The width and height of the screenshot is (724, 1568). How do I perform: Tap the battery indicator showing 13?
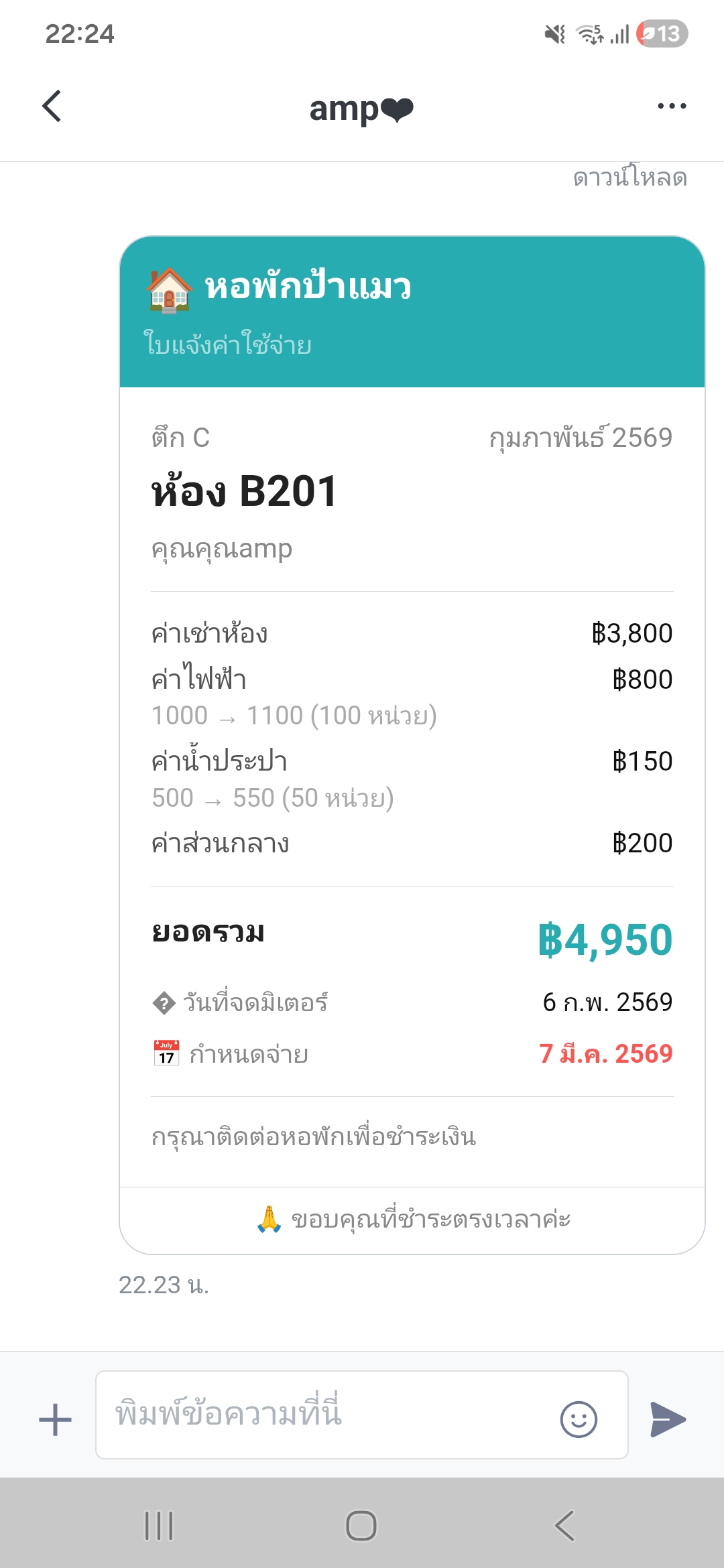660,37
